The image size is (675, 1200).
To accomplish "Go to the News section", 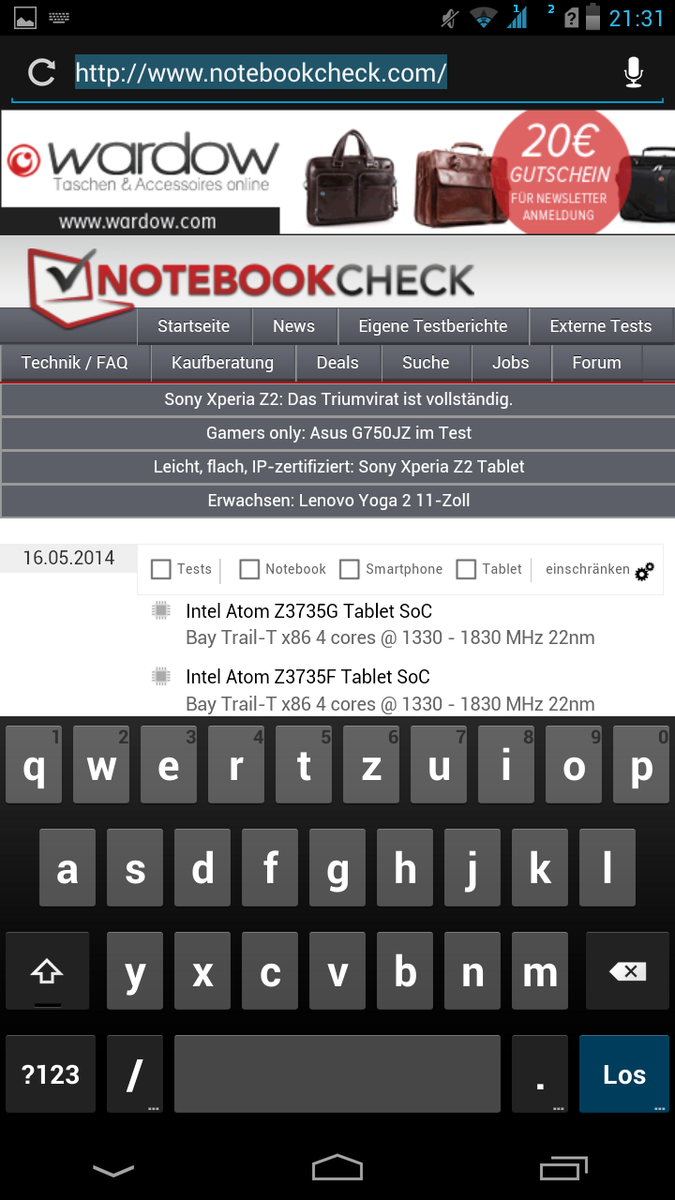I will click(293, 326).
